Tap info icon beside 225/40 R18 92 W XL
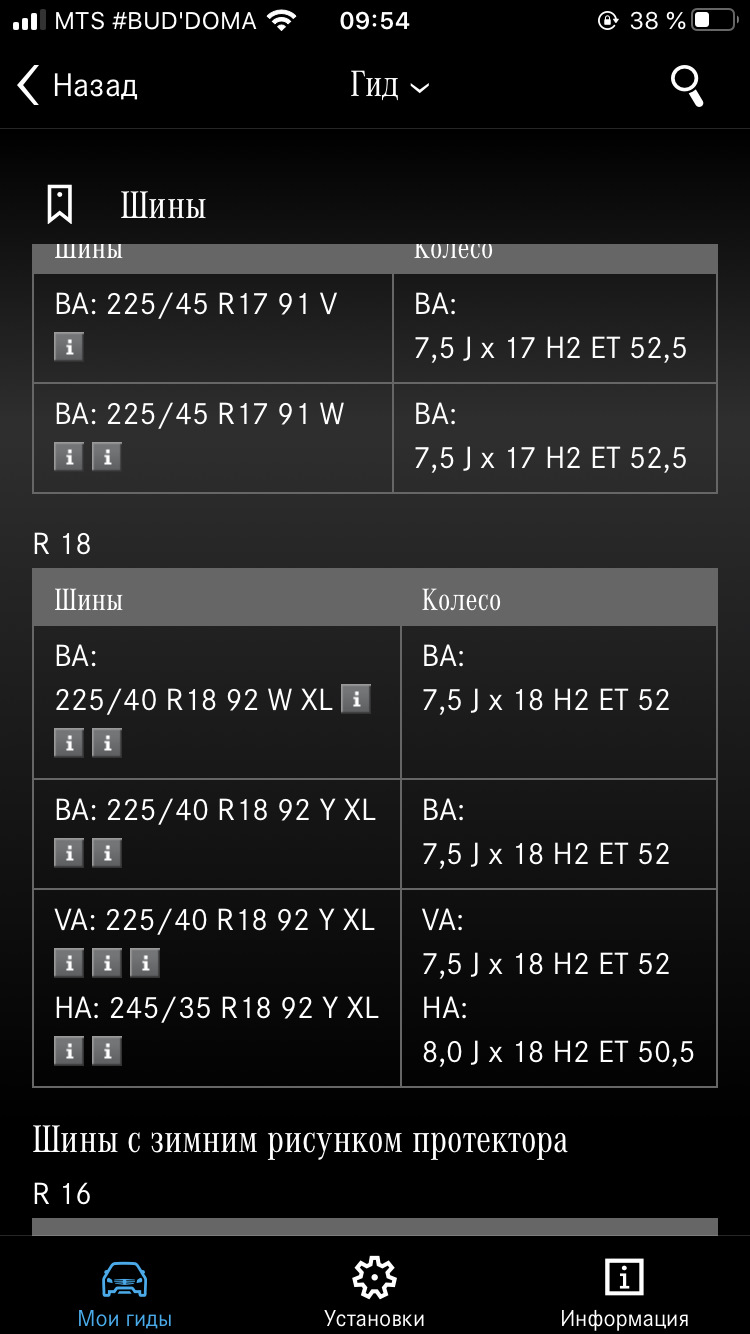The height and width of the screenshot is (1334, 750). pyautogui.click(x=356, y=699)
